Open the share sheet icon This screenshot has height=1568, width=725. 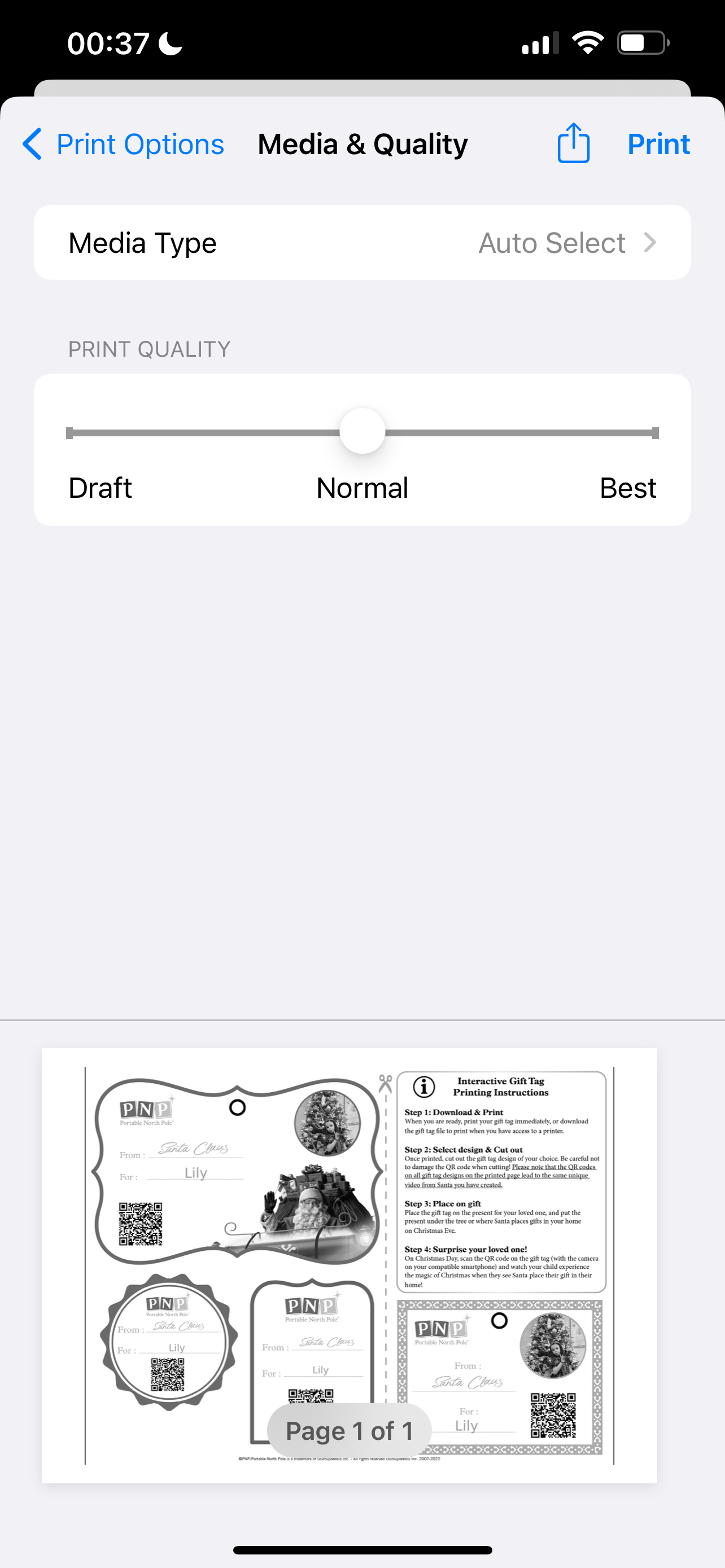click(x=574, y=144)
